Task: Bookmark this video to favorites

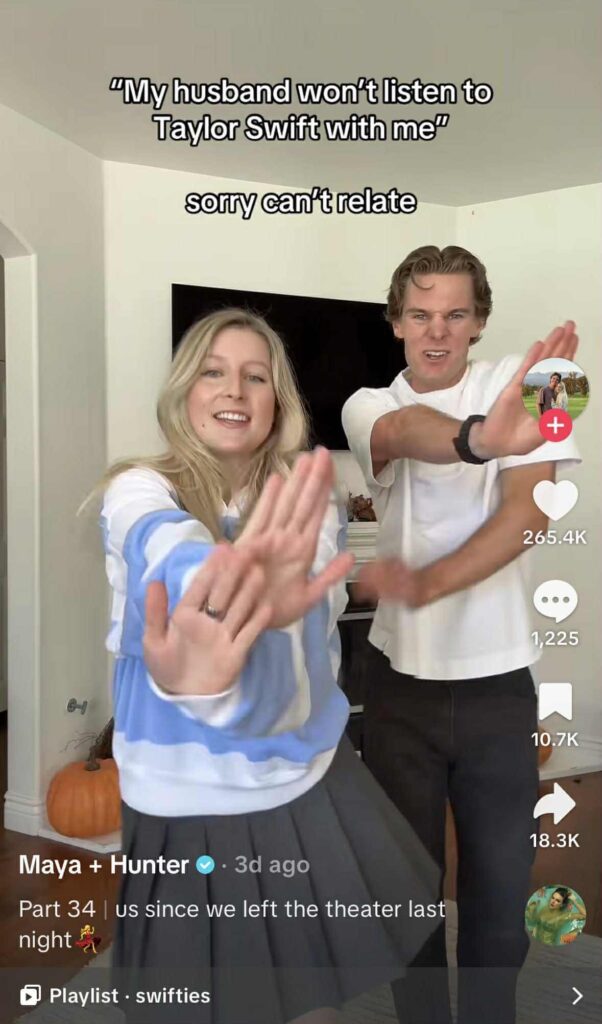Action: (x=555, y=702)
